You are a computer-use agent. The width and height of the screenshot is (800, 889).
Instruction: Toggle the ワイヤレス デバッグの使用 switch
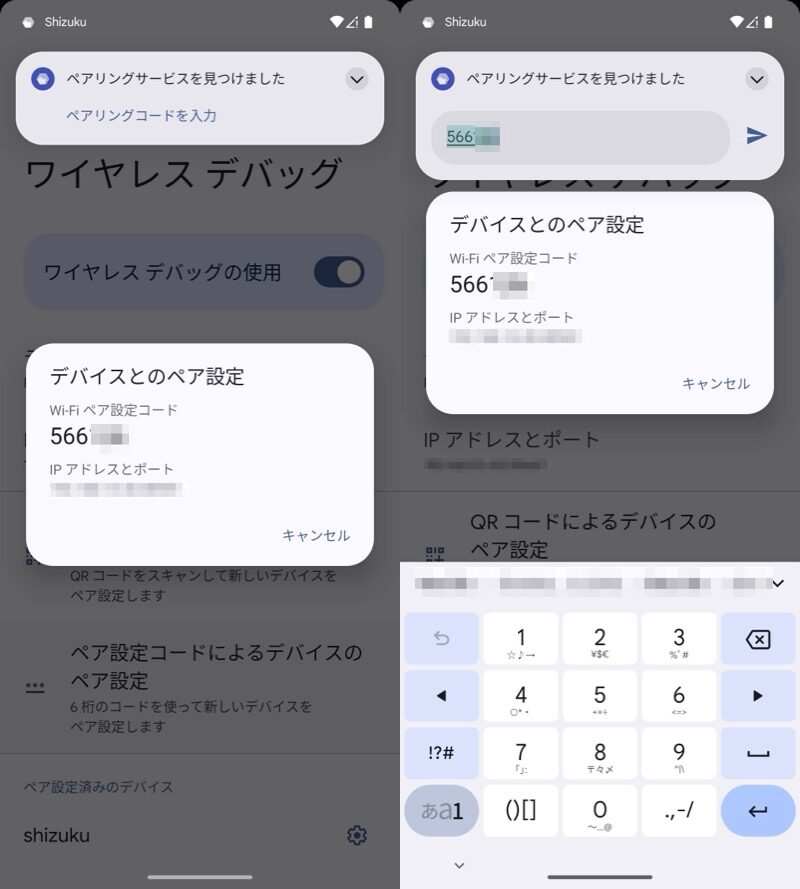(x=339, y=272)
